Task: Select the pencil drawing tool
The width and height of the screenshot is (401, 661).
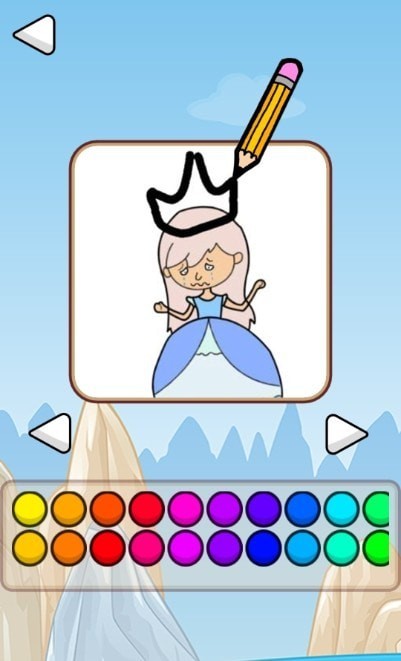Action: click(x=269, y=117)
